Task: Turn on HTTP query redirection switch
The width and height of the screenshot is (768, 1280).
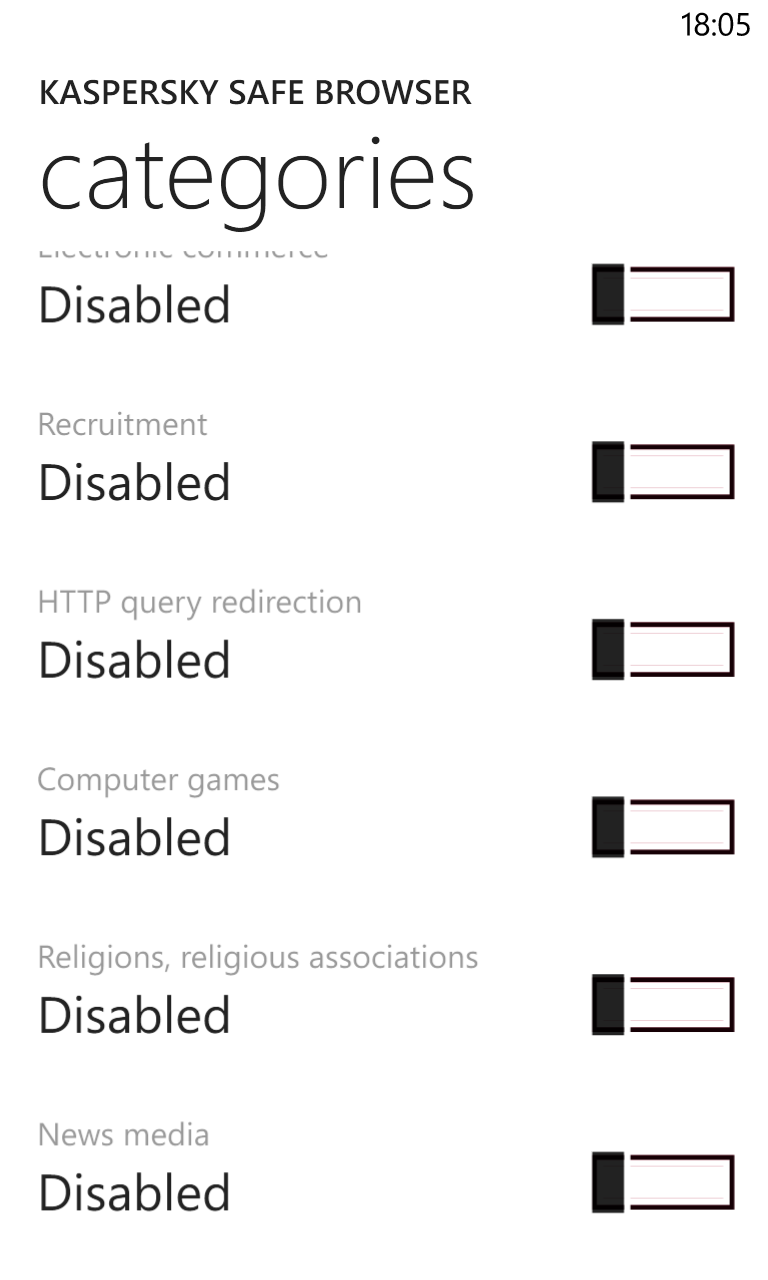Action: tap(663, 650)
